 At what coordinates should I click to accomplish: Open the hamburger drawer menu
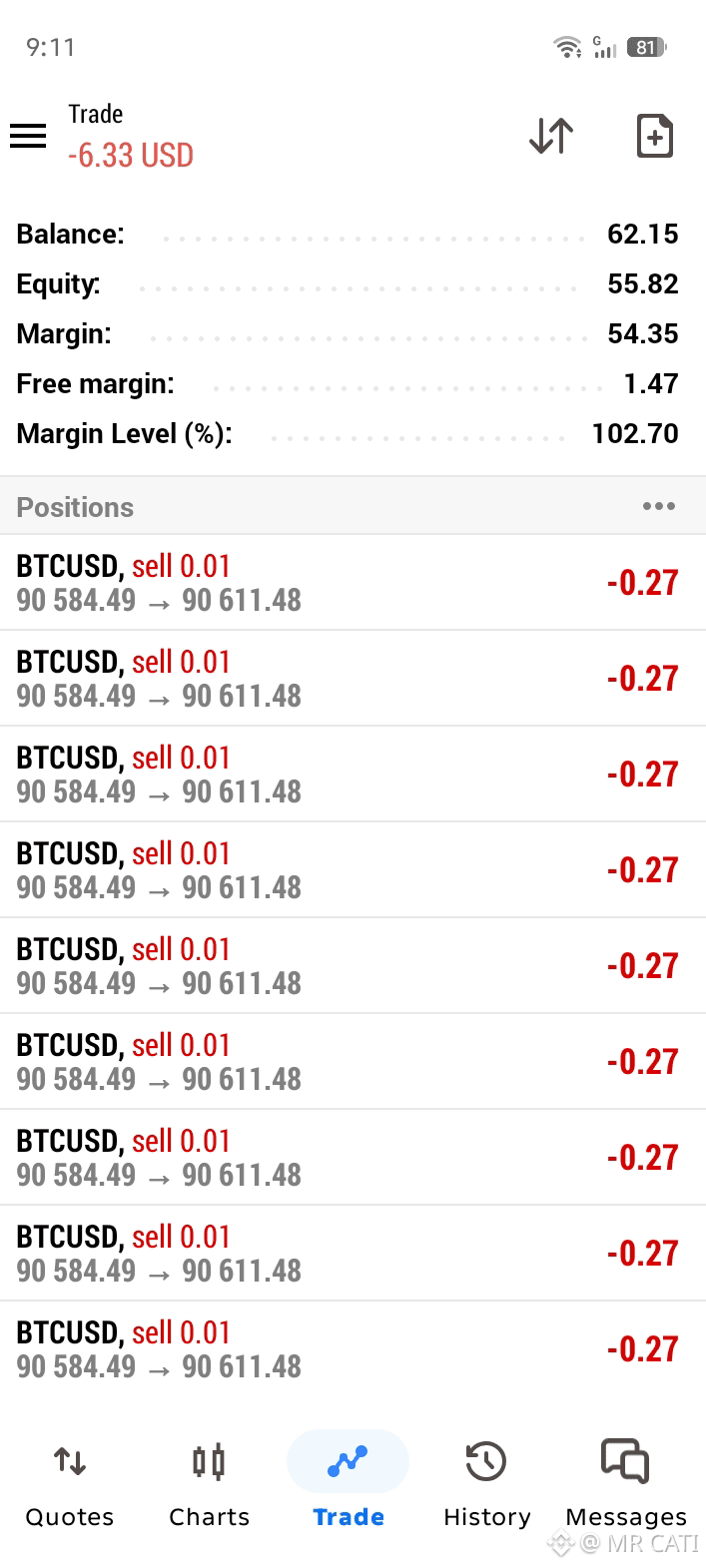coord(28,136)
